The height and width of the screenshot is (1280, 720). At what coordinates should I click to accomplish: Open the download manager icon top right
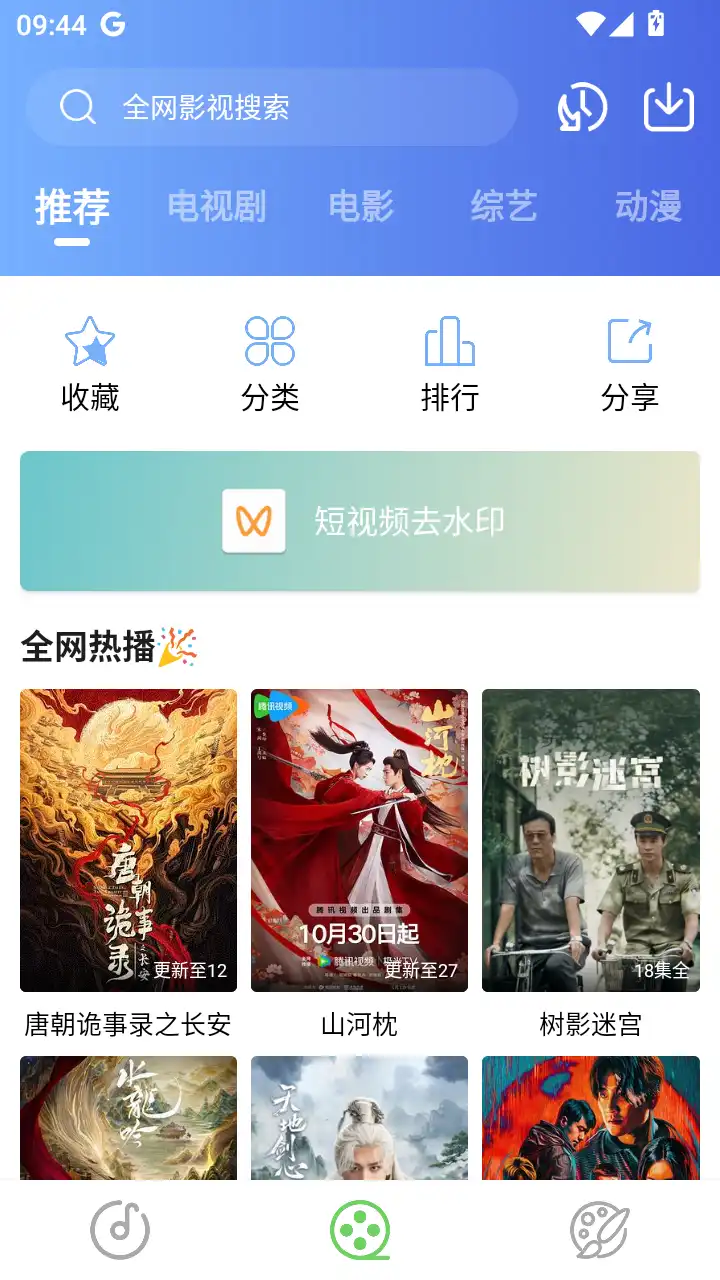(668, 107)
